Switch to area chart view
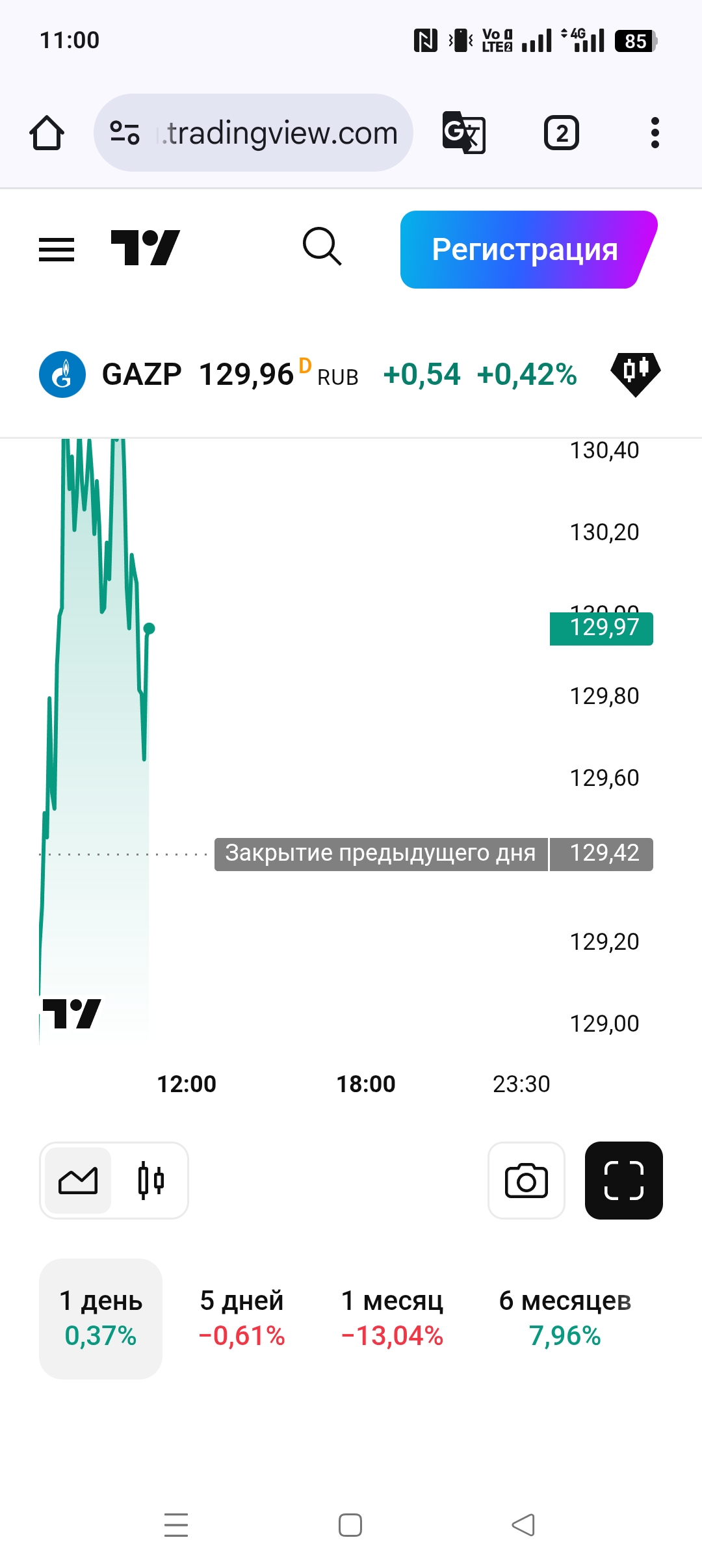 (x=78, y=1181)
